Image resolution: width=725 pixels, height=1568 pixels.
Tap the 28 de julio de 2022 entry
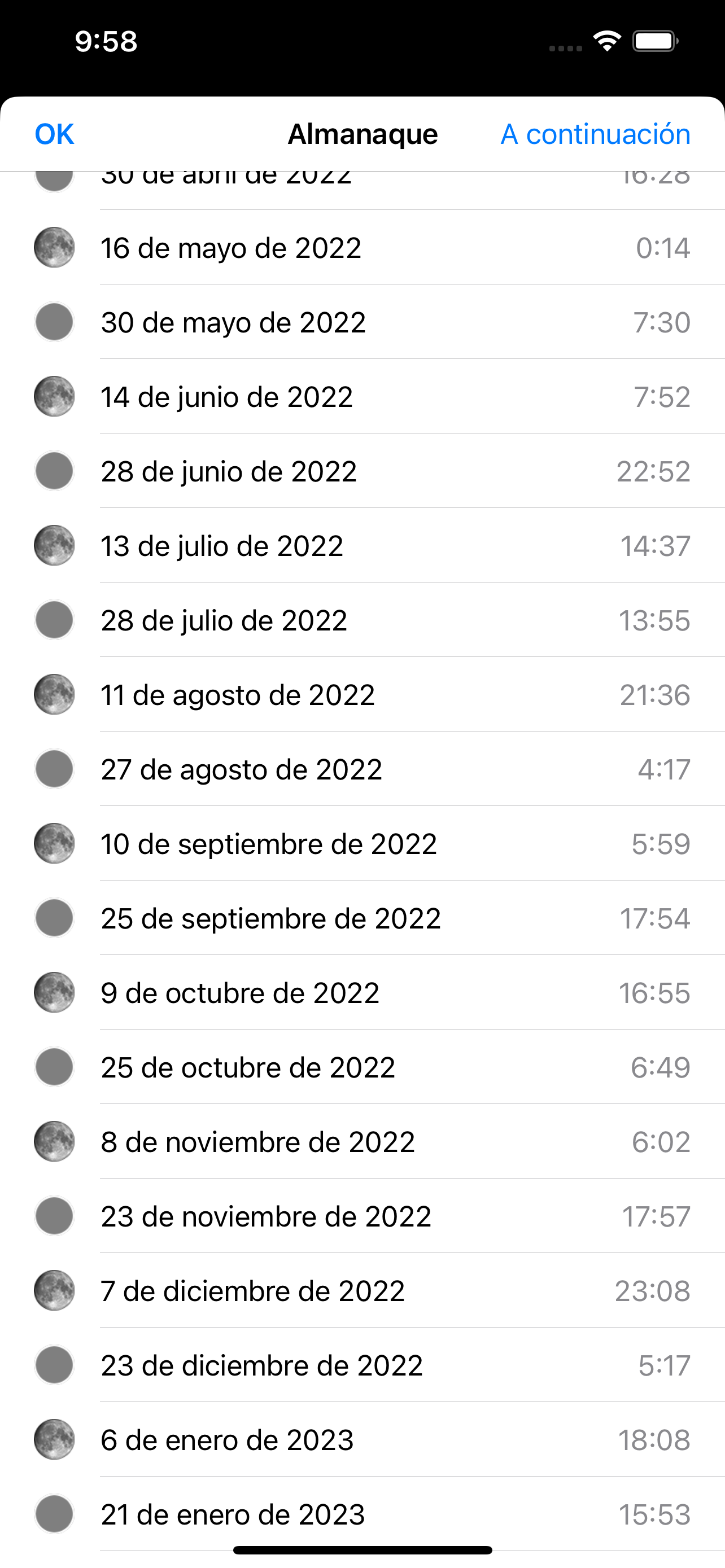(x=362, y=620)
